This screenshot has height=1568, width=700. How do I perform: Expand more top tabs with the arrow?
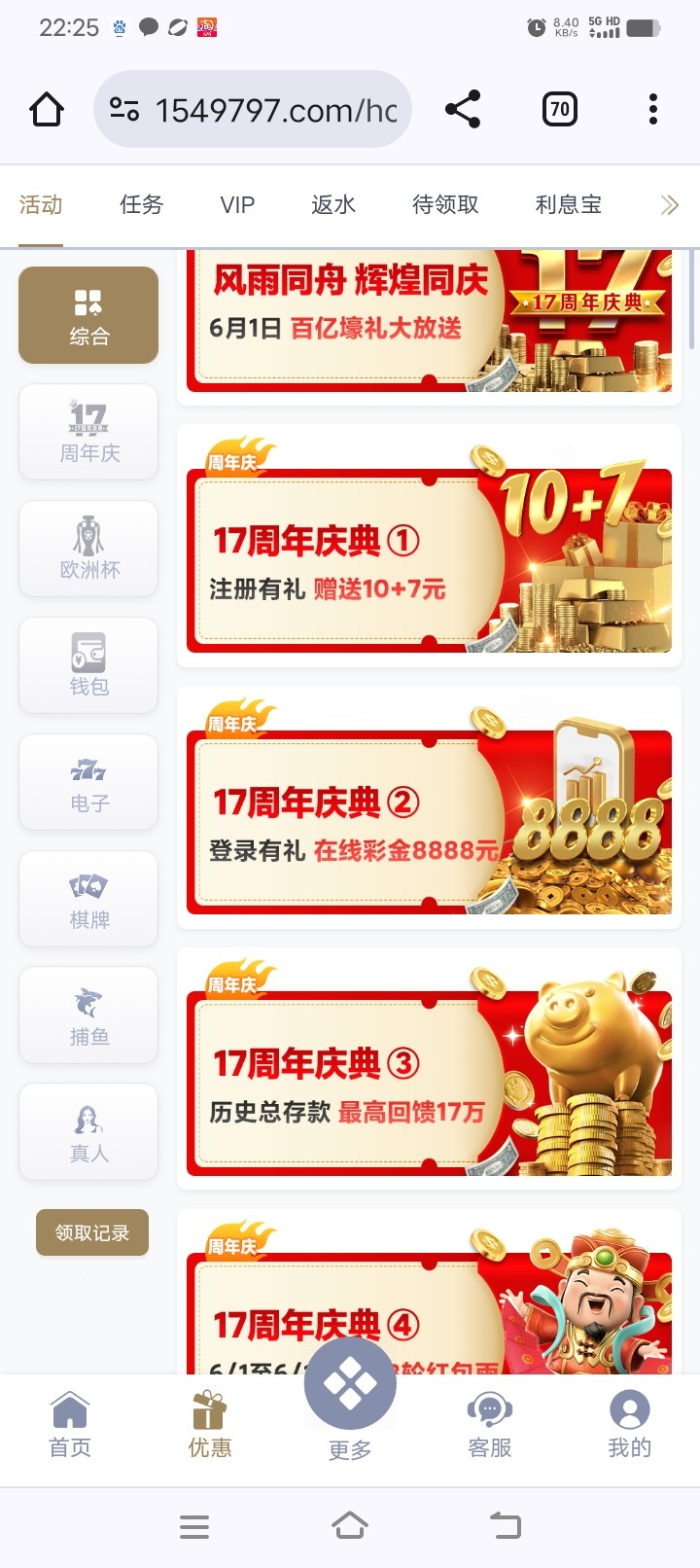(669, 205)
